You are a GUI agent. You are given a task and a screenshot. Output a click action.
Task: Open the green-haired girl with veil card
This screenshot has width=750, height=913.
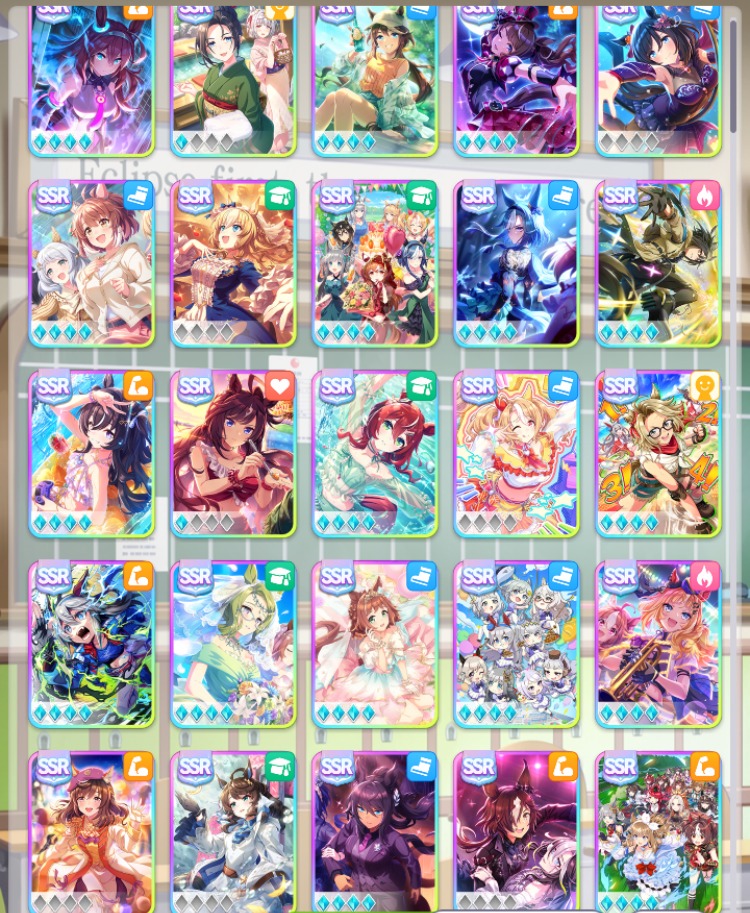(x=233, y=644)
